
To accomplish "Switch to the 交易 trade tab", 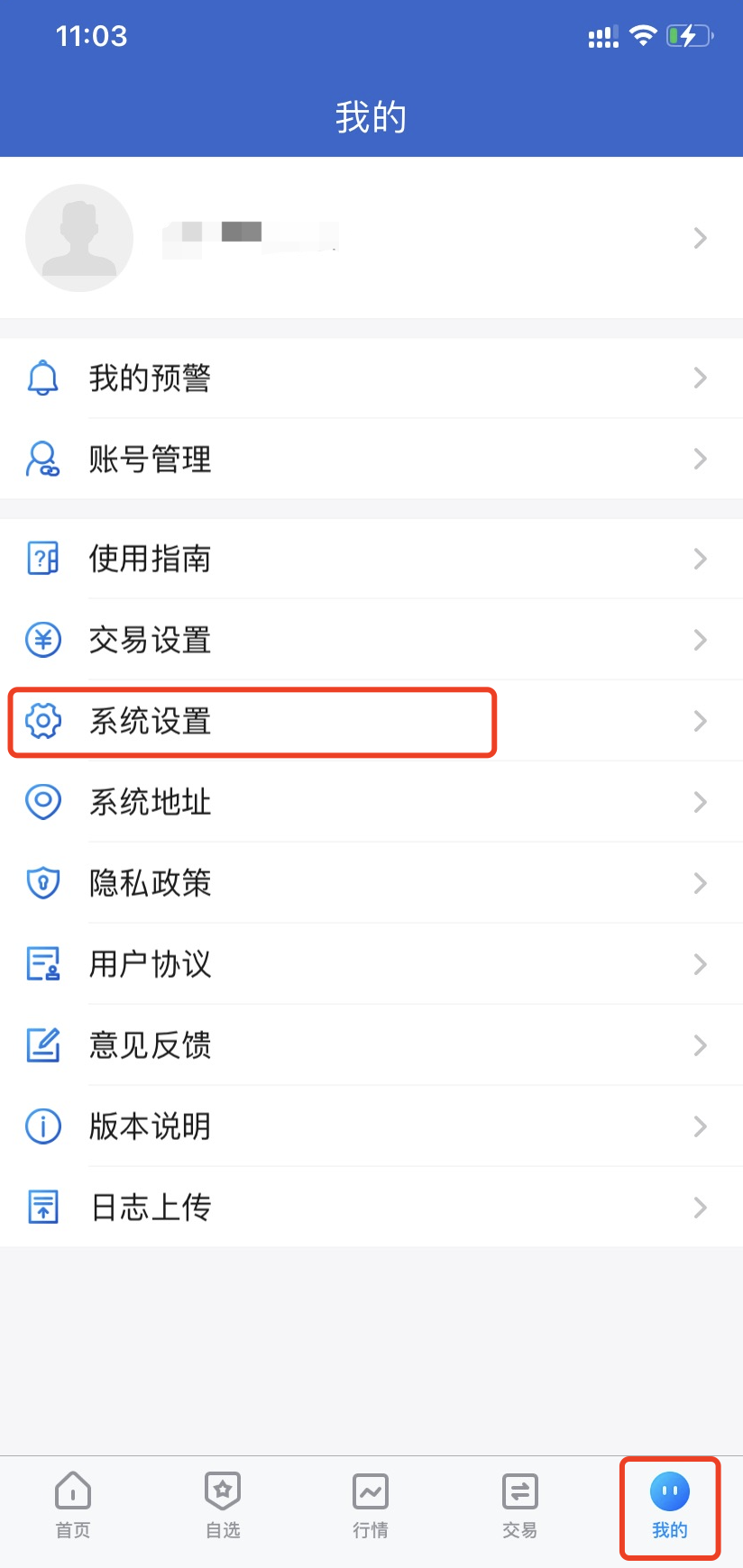I will tap(519, 1507).
